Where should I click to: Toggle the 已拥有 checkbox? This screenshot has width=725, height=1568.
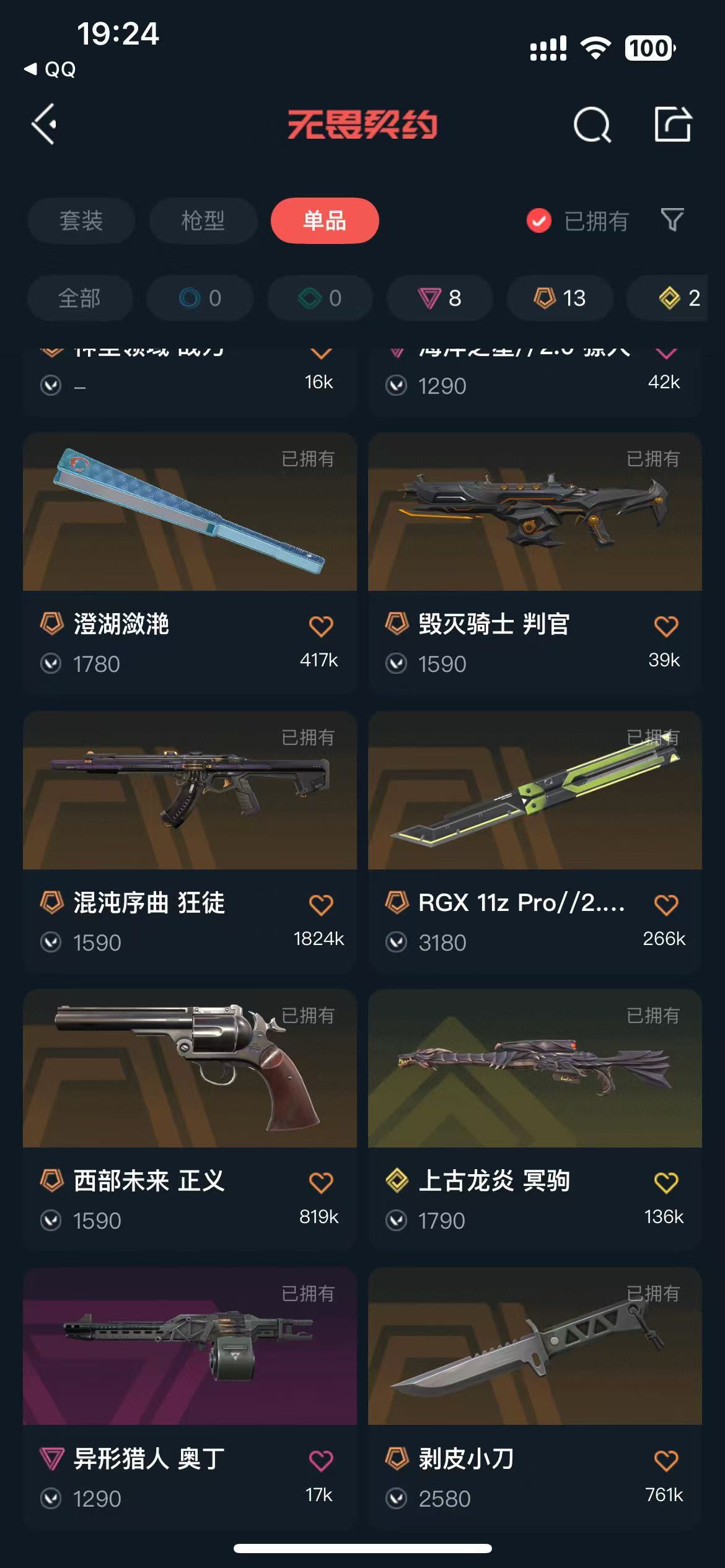(539, 221)
